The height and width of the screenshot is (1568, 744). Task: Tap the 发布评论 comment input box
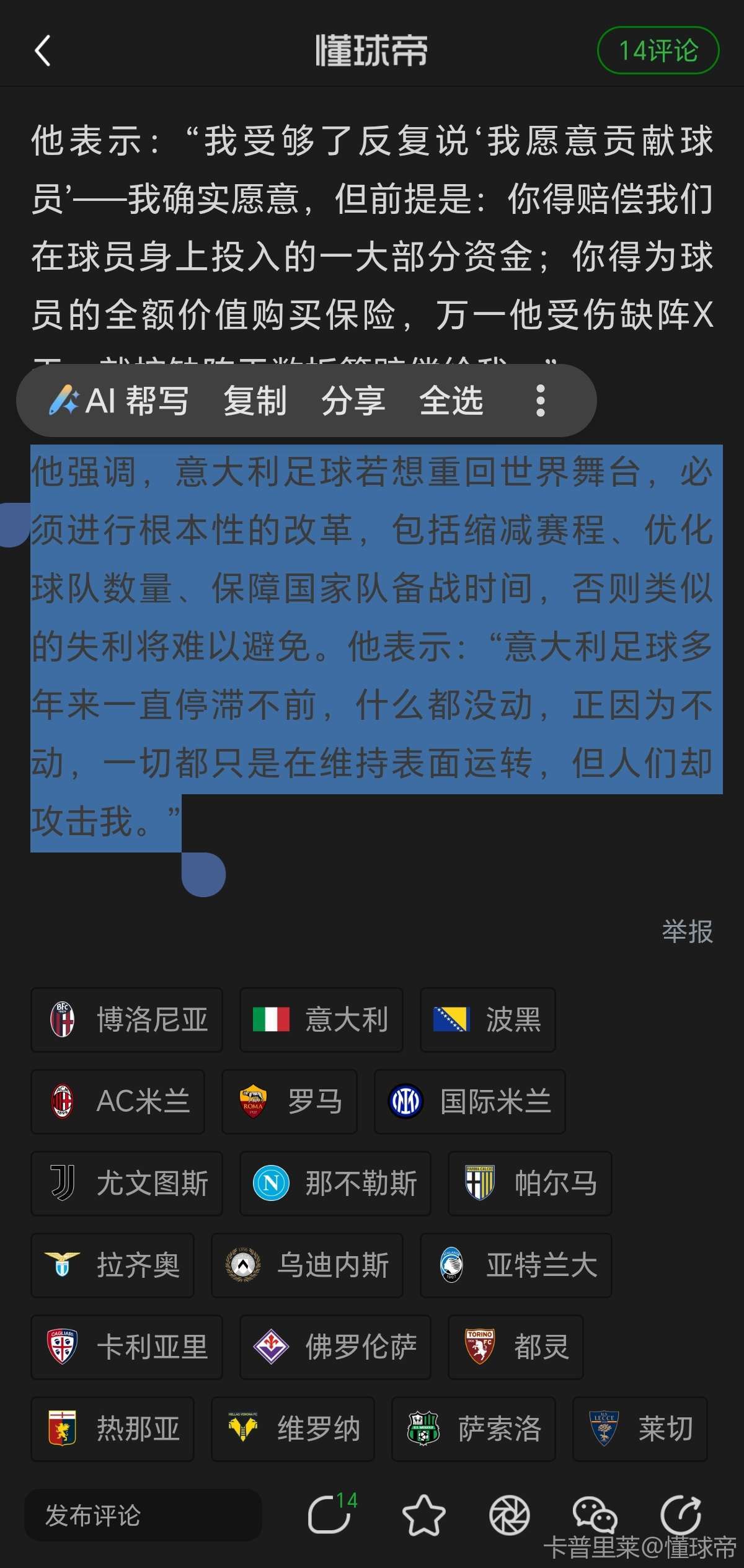[143, 1515]
